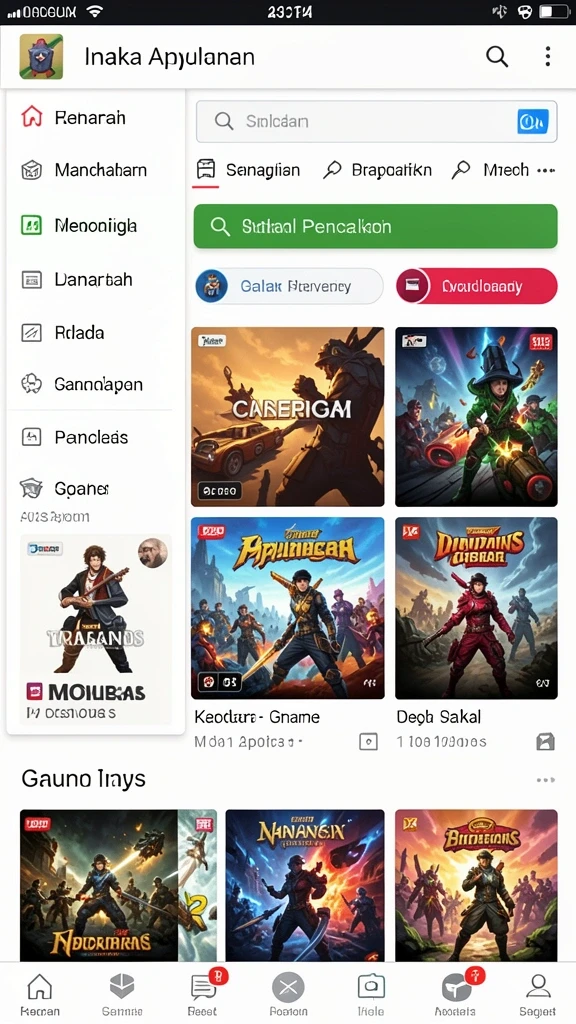The height and width of the screenshot is (1024, 576).
Task: Open the NANANSIX game tile
Action: pyautogui.click(x=305, y=886)
